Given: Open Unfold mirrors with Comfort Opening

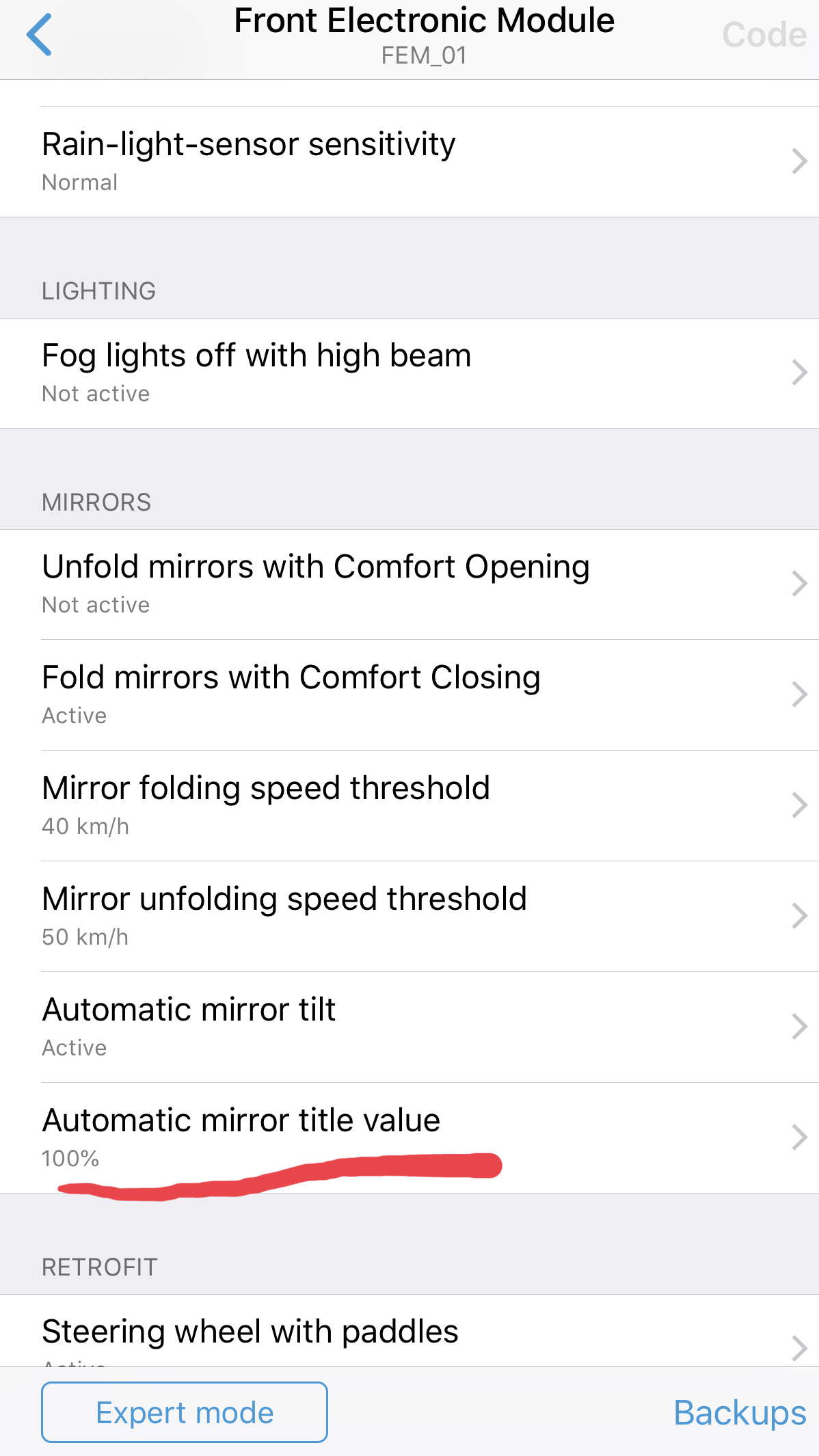Looking at the screenshot, I should 409,584.
